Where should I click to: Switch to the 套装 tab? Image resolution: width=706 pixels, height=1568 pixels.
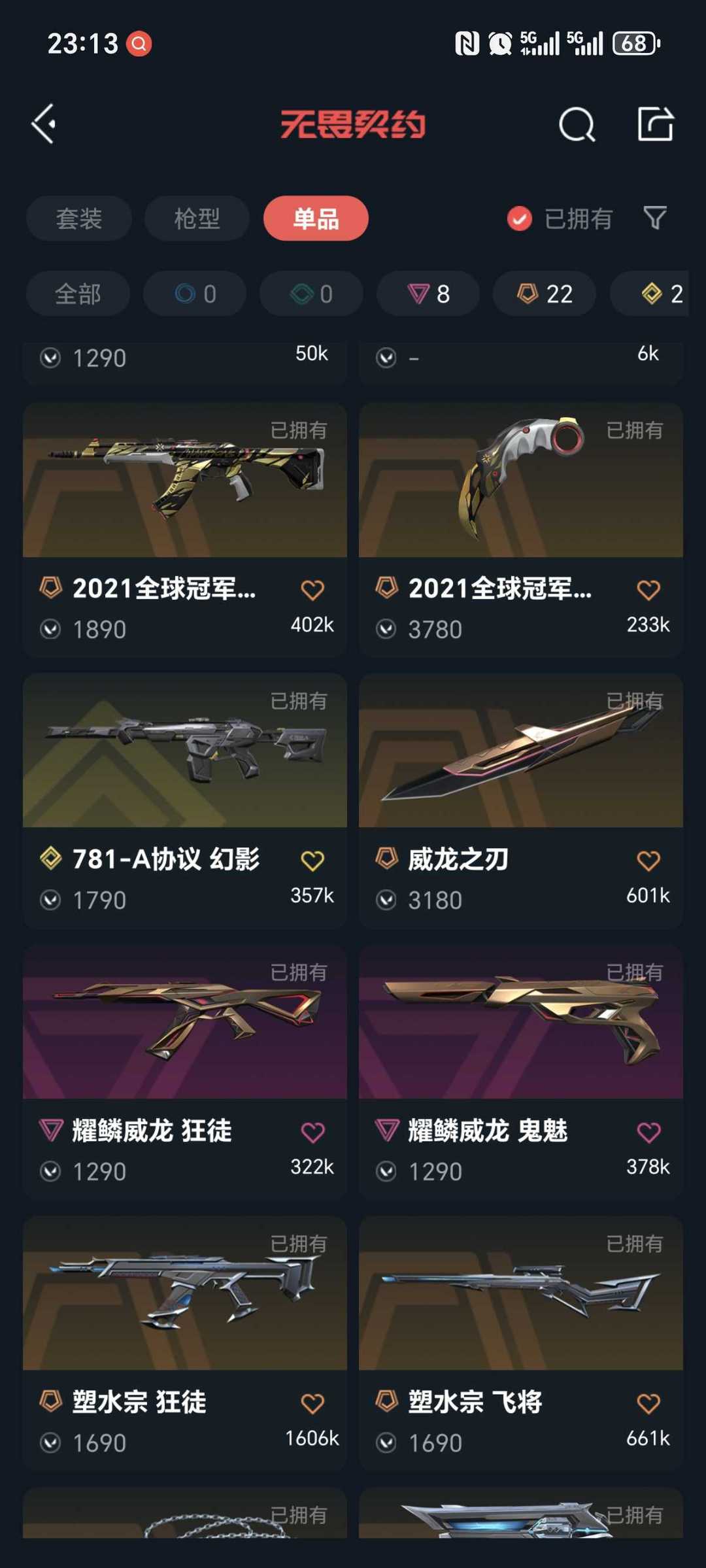79,218
